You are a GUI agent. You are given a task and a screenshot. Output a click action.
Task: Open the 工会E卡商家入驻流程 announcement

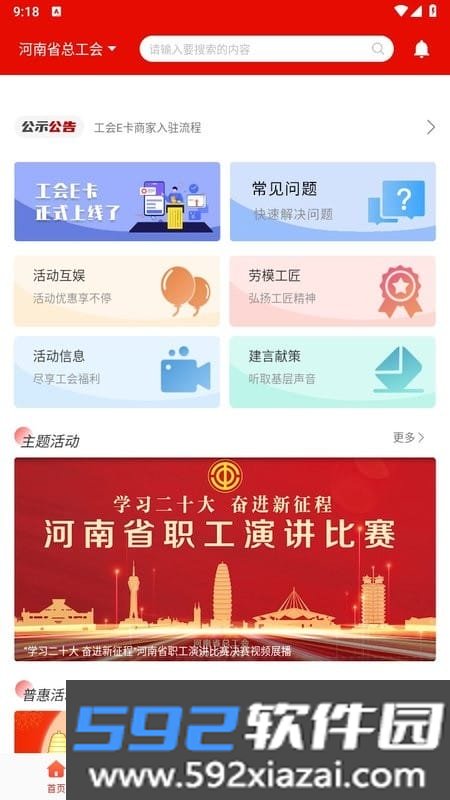point(147,128)
